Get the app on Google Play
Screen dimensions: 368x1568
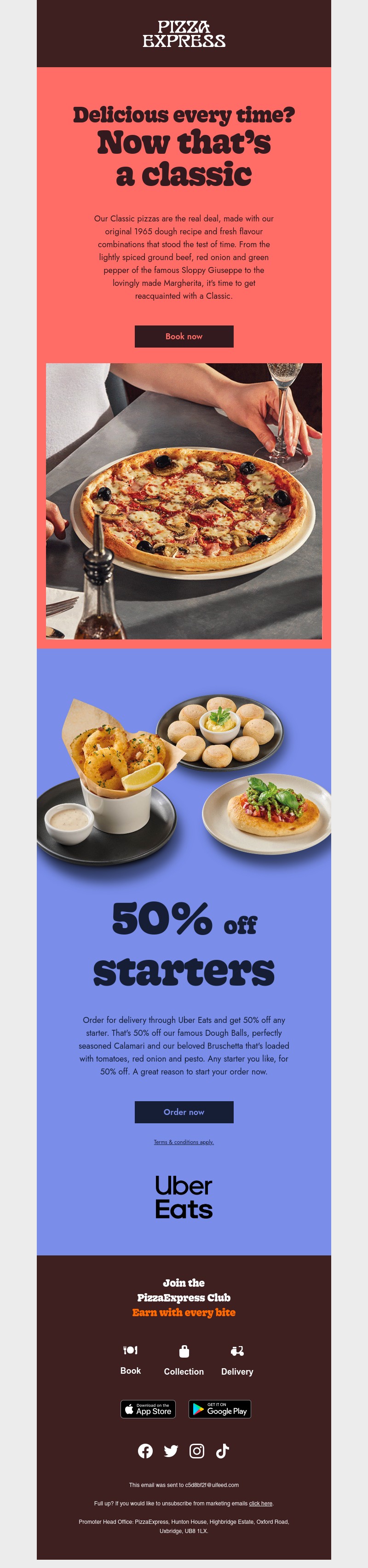coord(219,1409)
